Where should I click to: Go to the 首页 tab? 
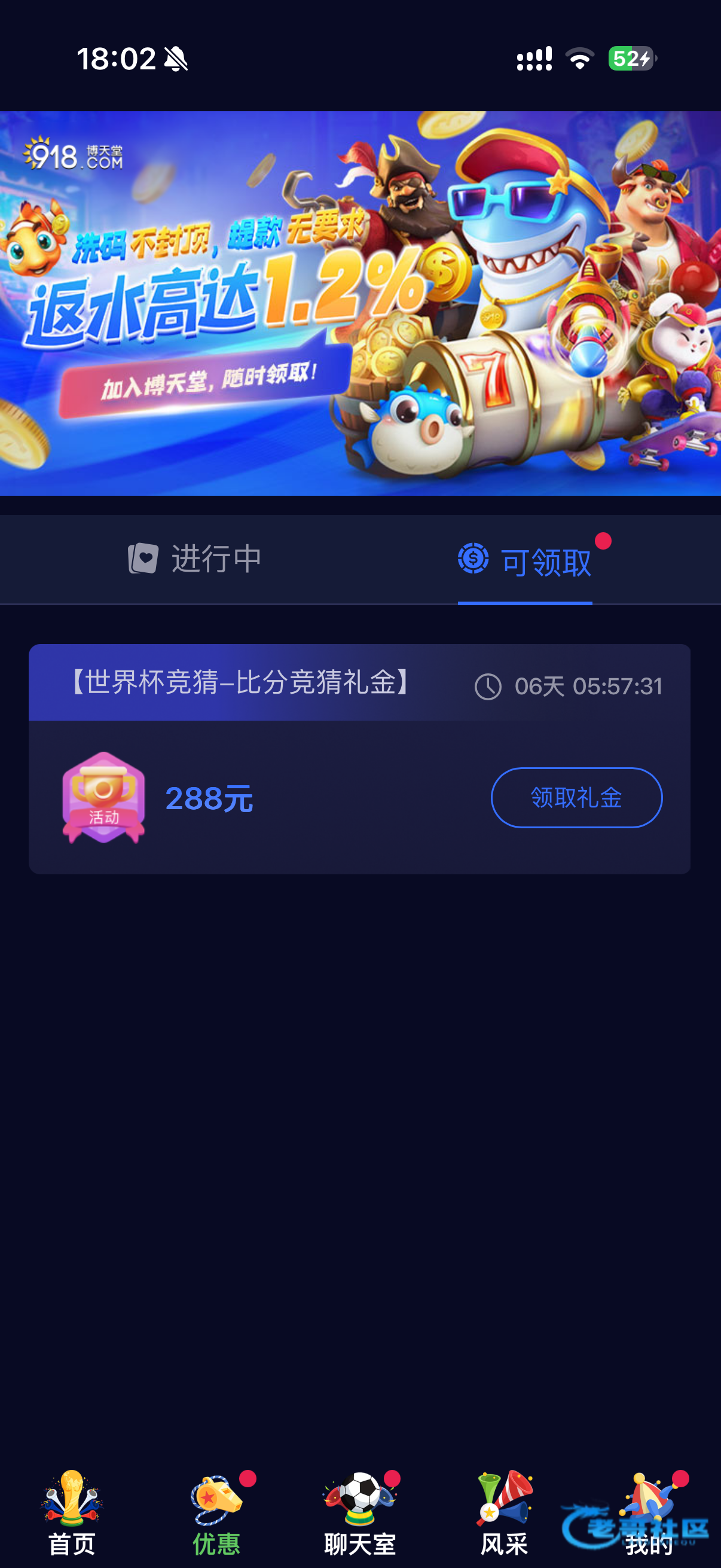[72, 1513]
